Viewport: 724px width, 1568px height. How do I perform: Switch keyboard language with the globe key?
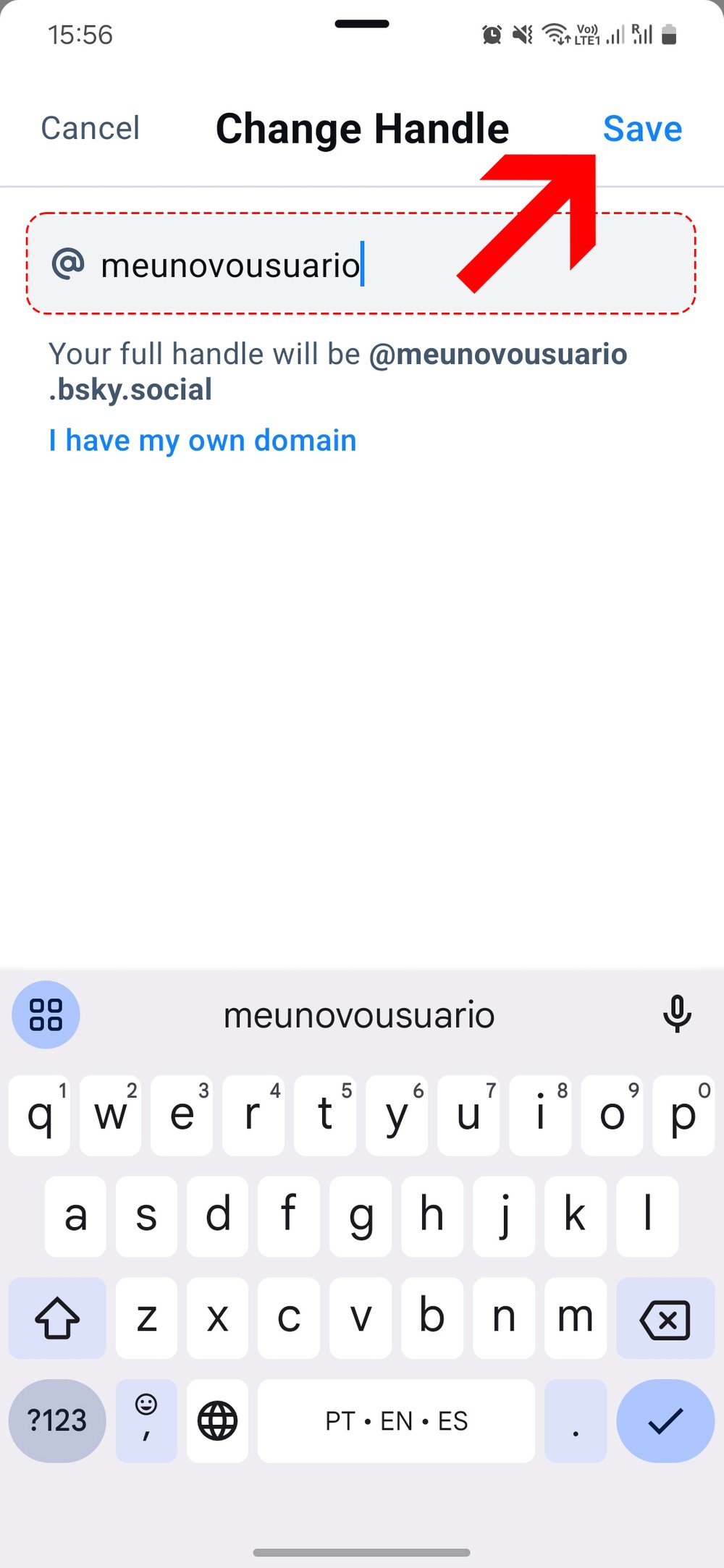point(217,1420)
